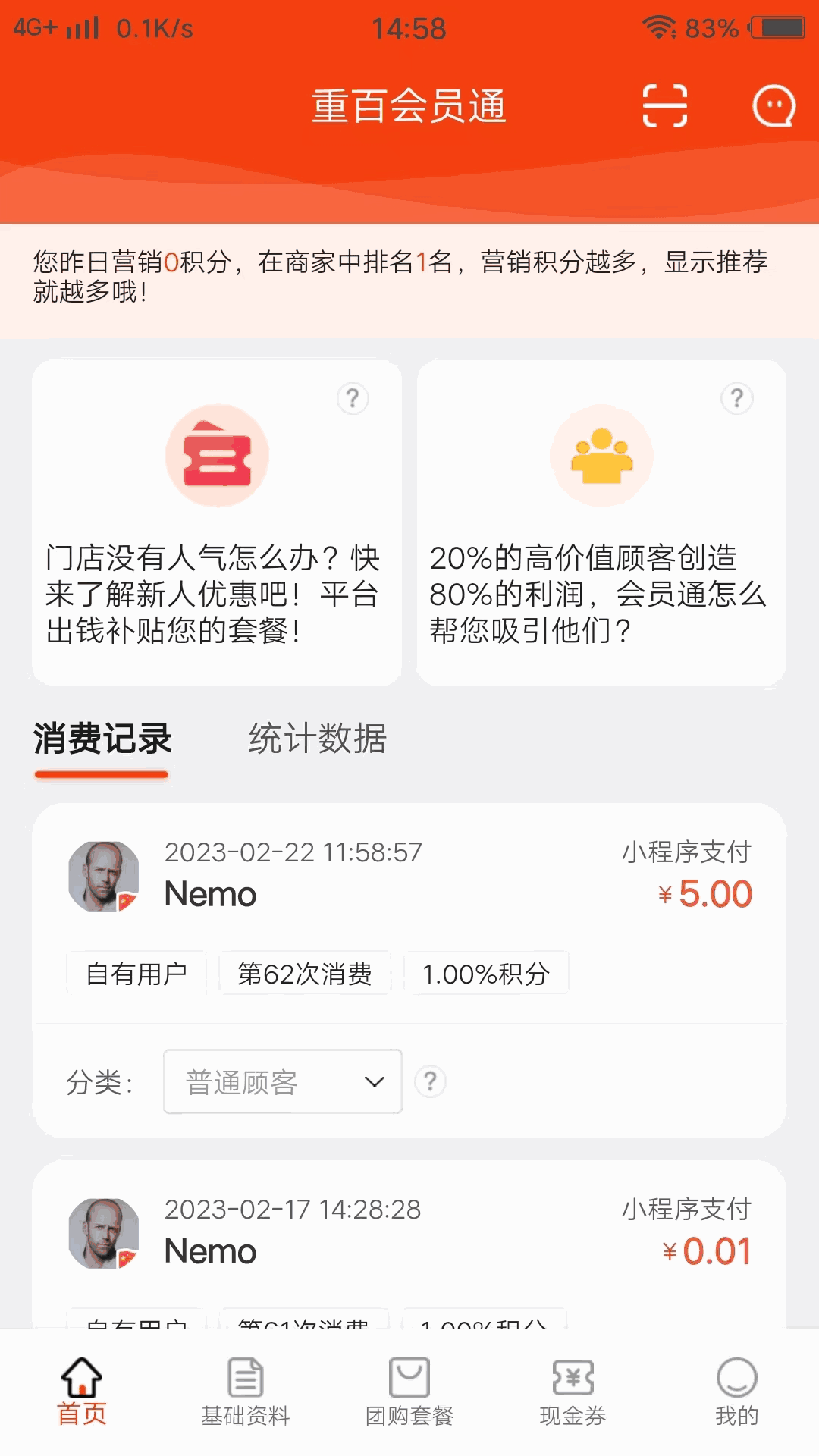
Task: Open the 普通顾客 classification dropdown
Action: (x=282, y=1081)
